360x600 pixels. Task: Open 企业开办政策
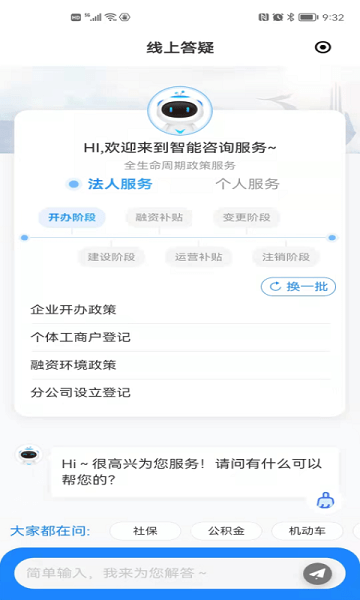(180, 310)
